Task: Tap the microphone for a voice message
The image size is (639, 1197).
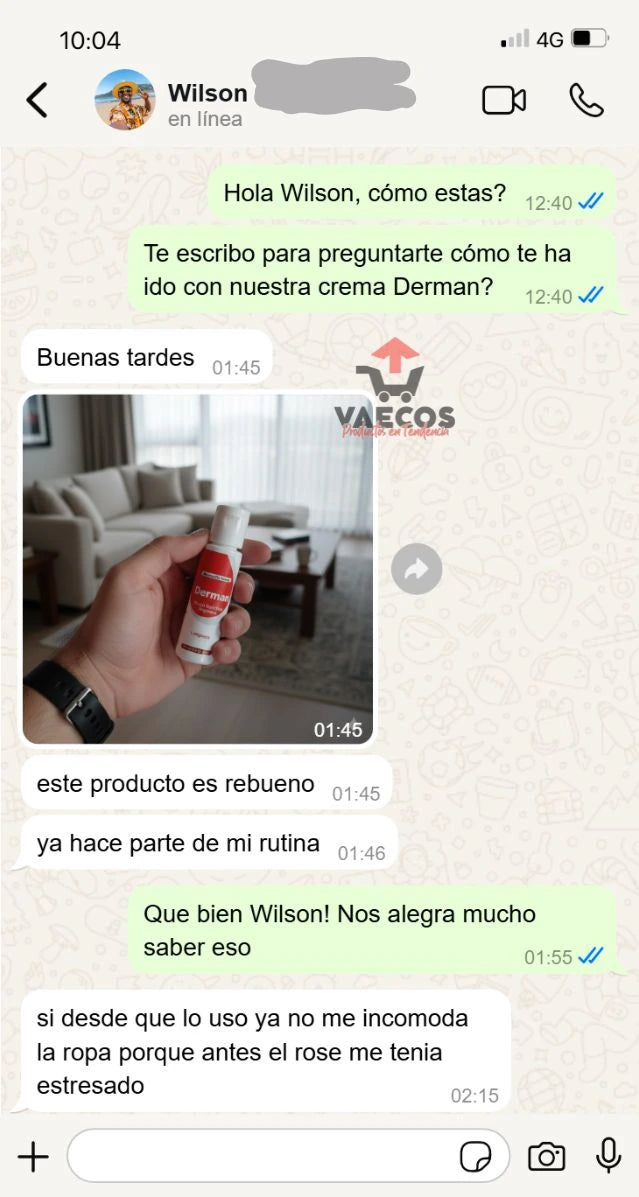Action: [608, 1156]
